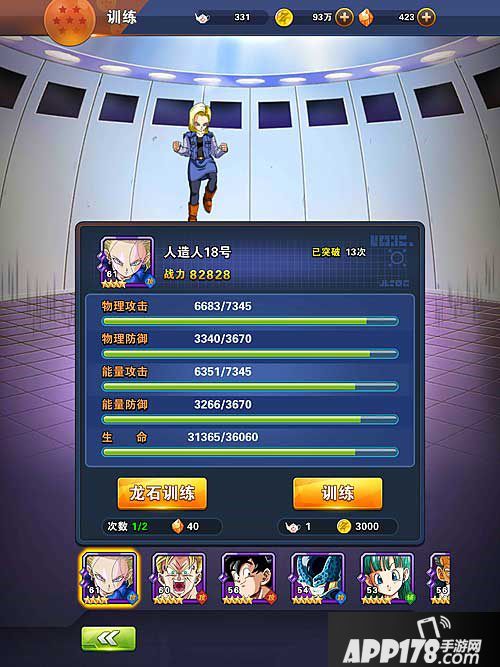The height and width of the screenshot is (667, 500).
Task: Add more dragon stones with the plus icon
Action: click(426, 17)
